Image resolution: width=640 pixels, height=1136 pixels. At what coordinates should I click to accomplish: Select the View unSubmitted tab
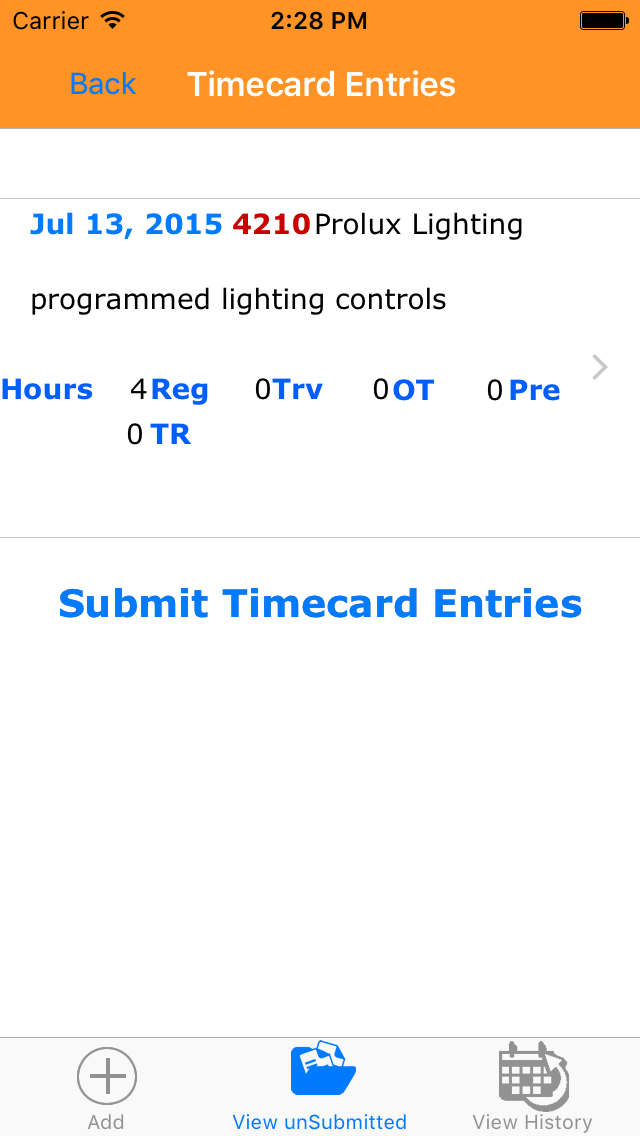click(x=320, y=1087)
